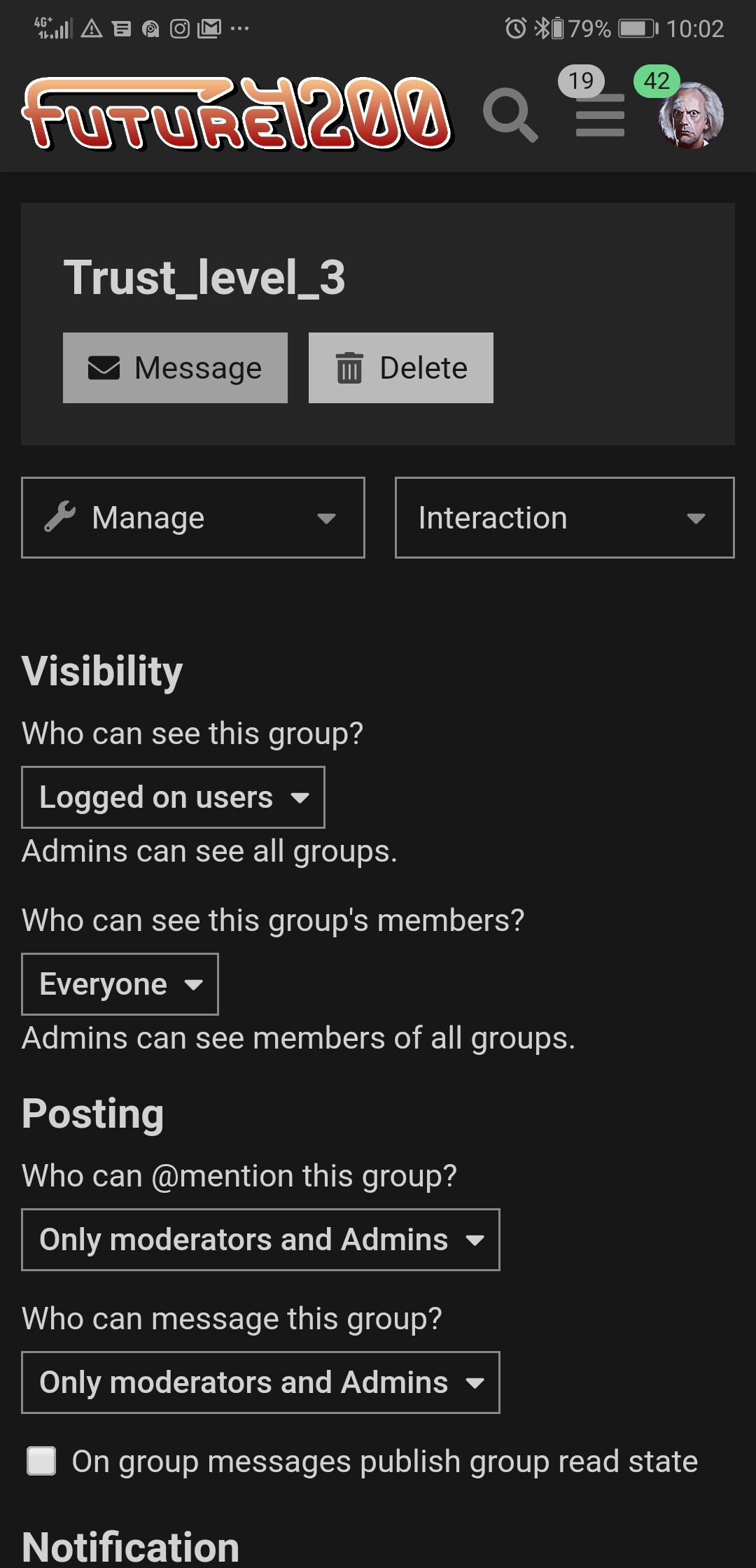
Task: Open the hamburger menu
Action: coord(600,115)
